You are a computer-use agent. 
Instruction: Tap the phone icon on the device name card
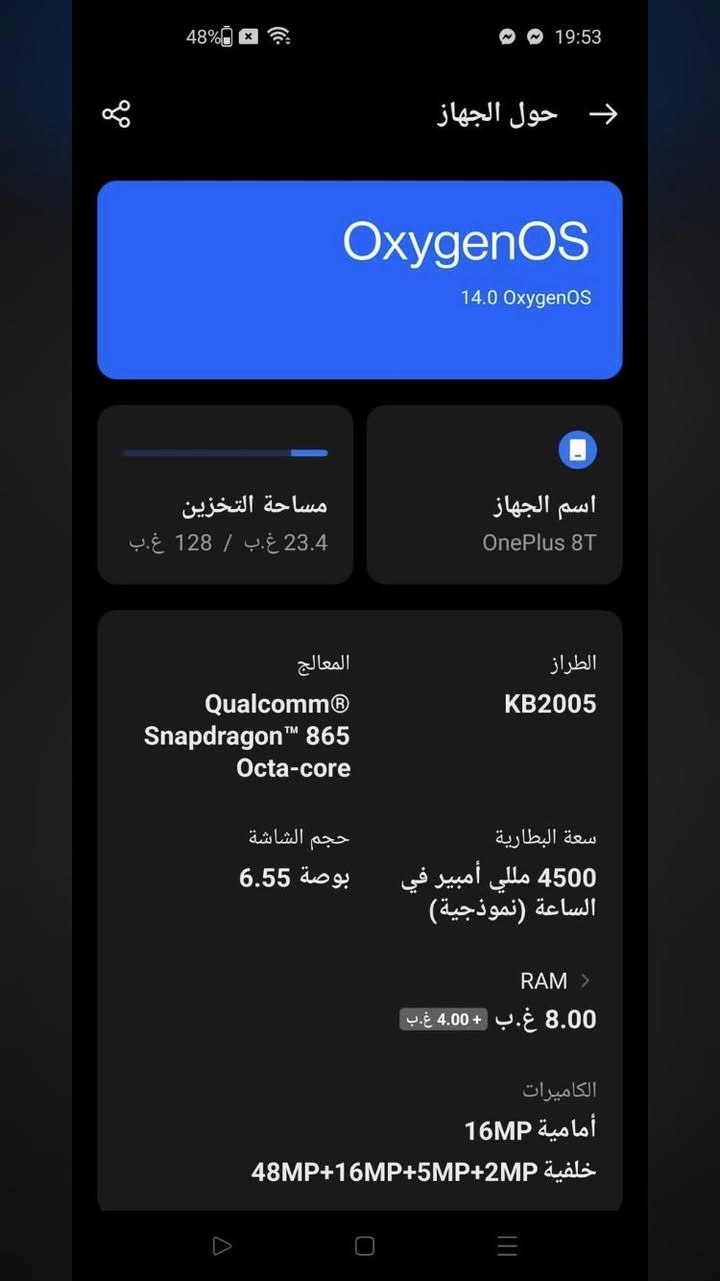(578, 450)
